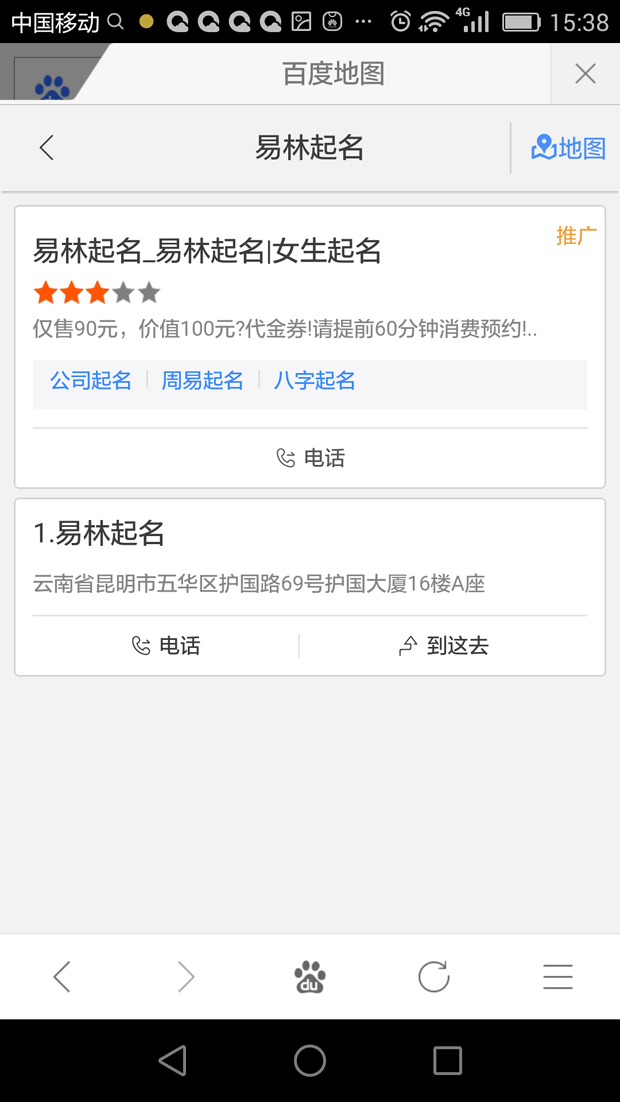620x1102 pixels.
Task: Tap the system home button
Action: tap(310, 1060)
